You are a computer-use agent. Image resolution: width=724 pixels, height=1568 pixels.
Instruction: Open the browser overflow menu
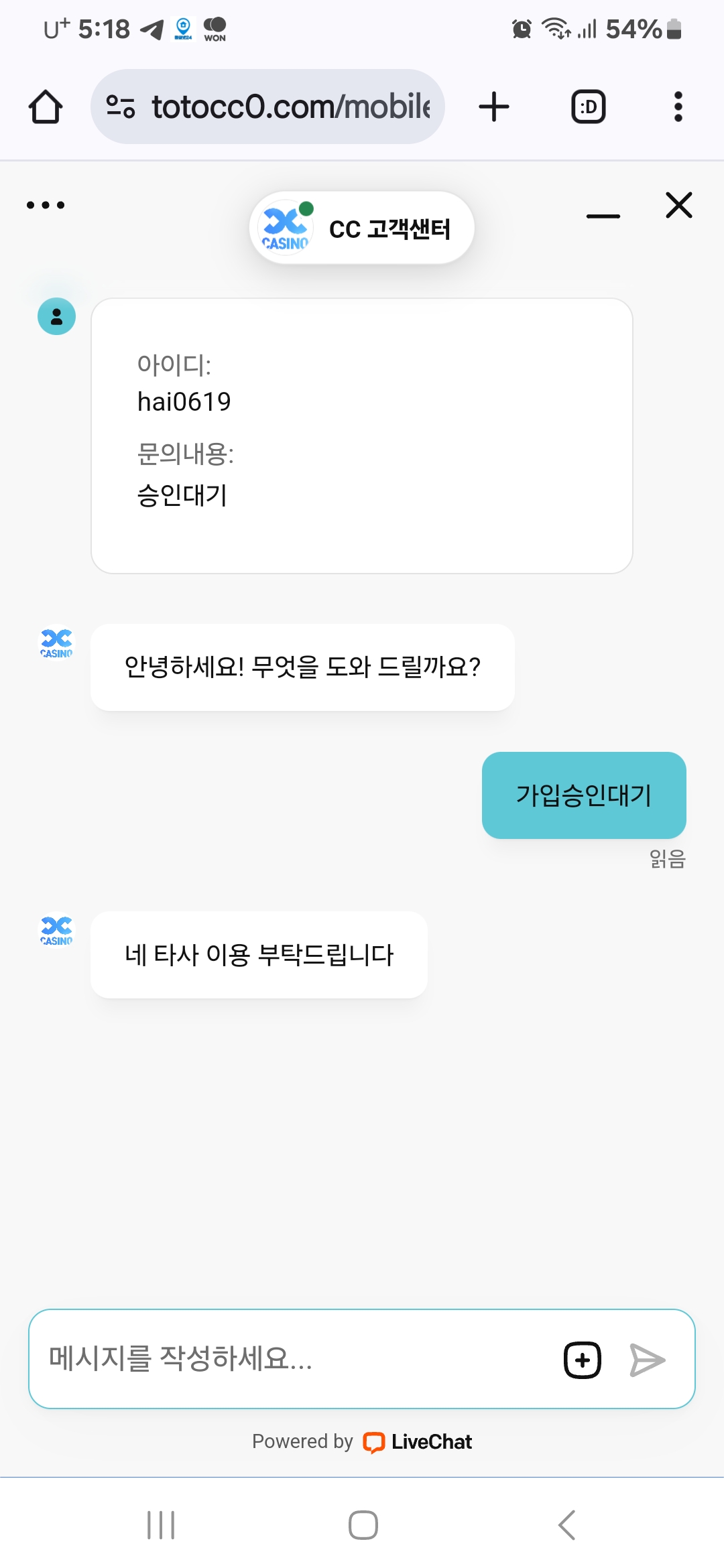678,107
